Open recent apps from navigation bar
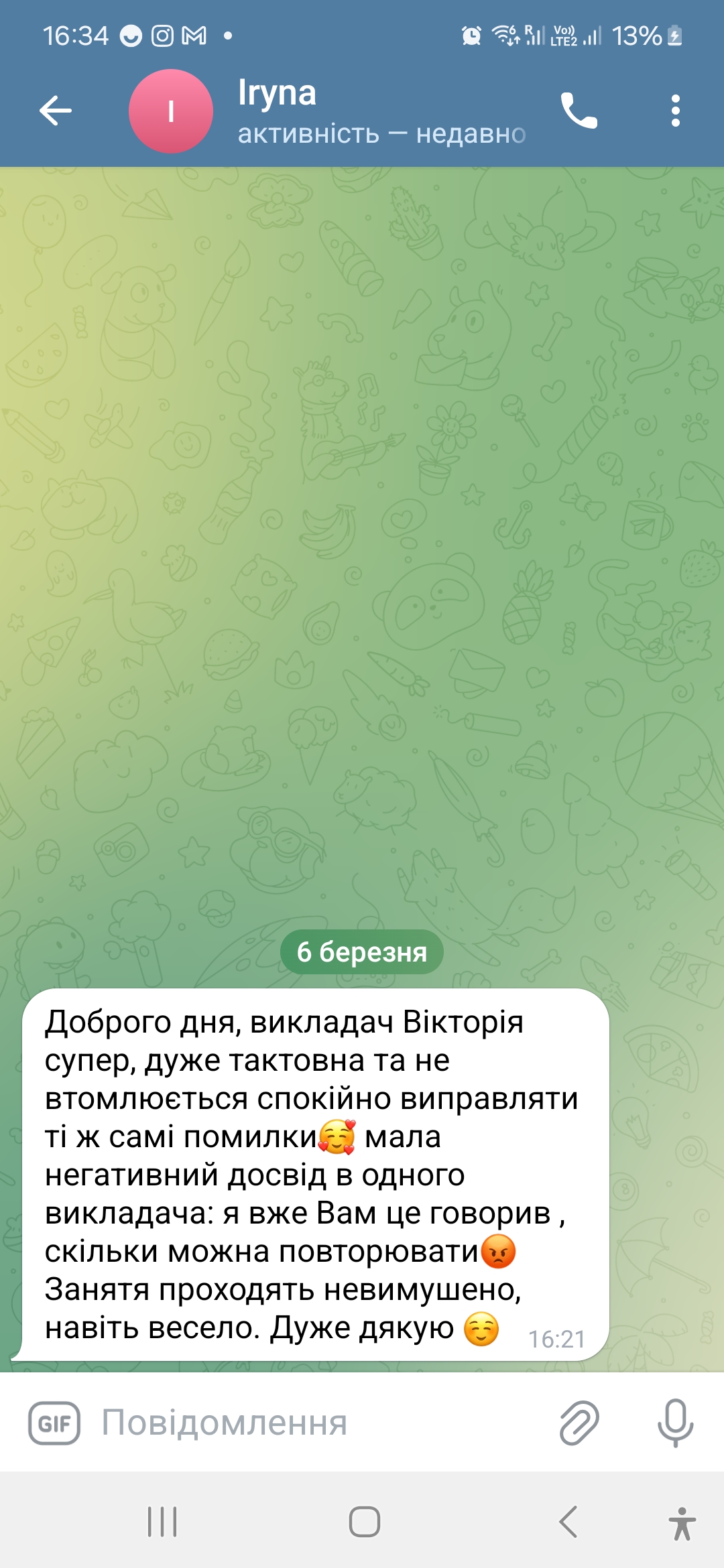Viewport: 724px width, 1568px height. pyautogui.click(x=162, y=1521)
